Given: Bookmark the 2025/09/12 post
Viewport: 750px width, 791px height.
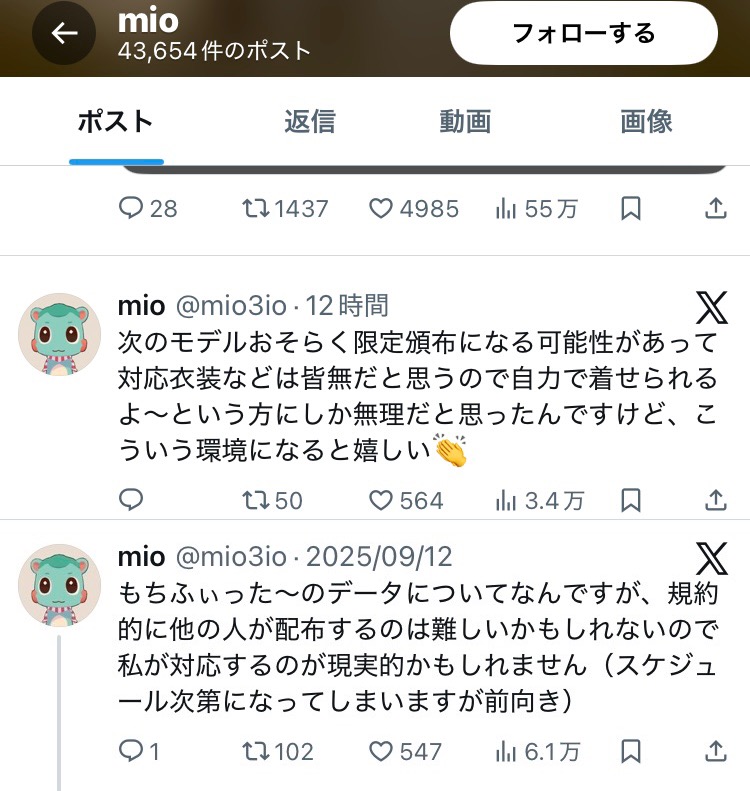Looking at the screenshot, I should [630, 750].
